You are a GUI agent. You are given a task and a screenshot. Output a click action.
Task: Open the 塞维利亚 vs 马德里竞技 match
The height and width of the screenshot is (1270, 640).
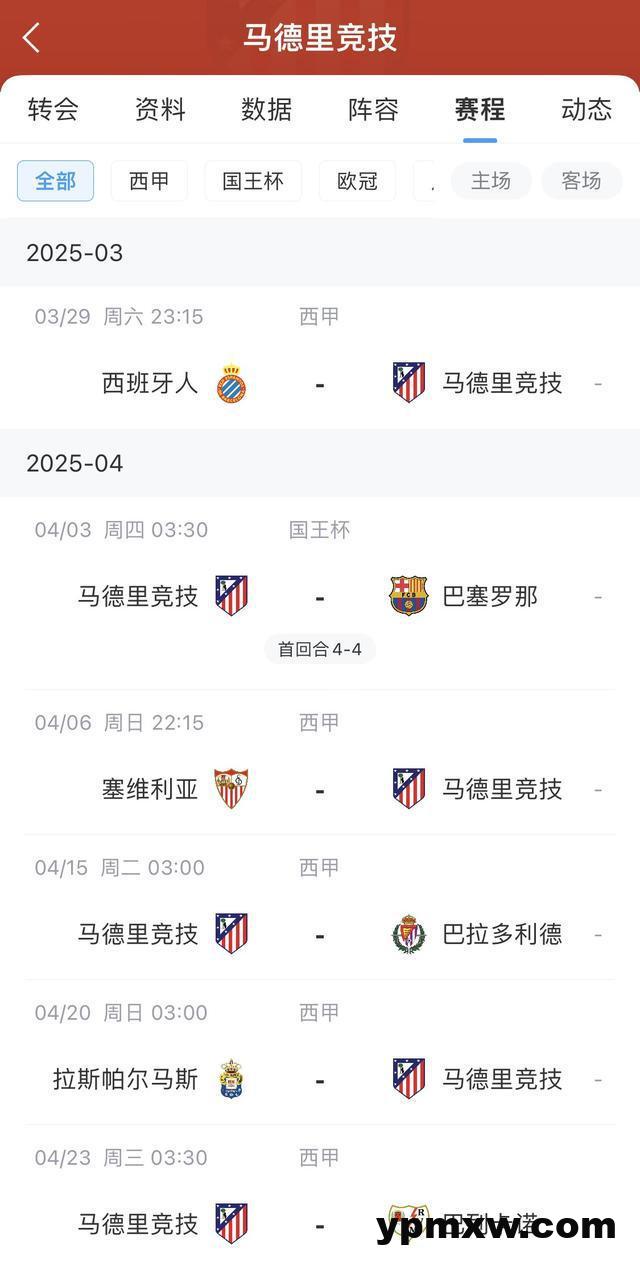pos(320,789)
